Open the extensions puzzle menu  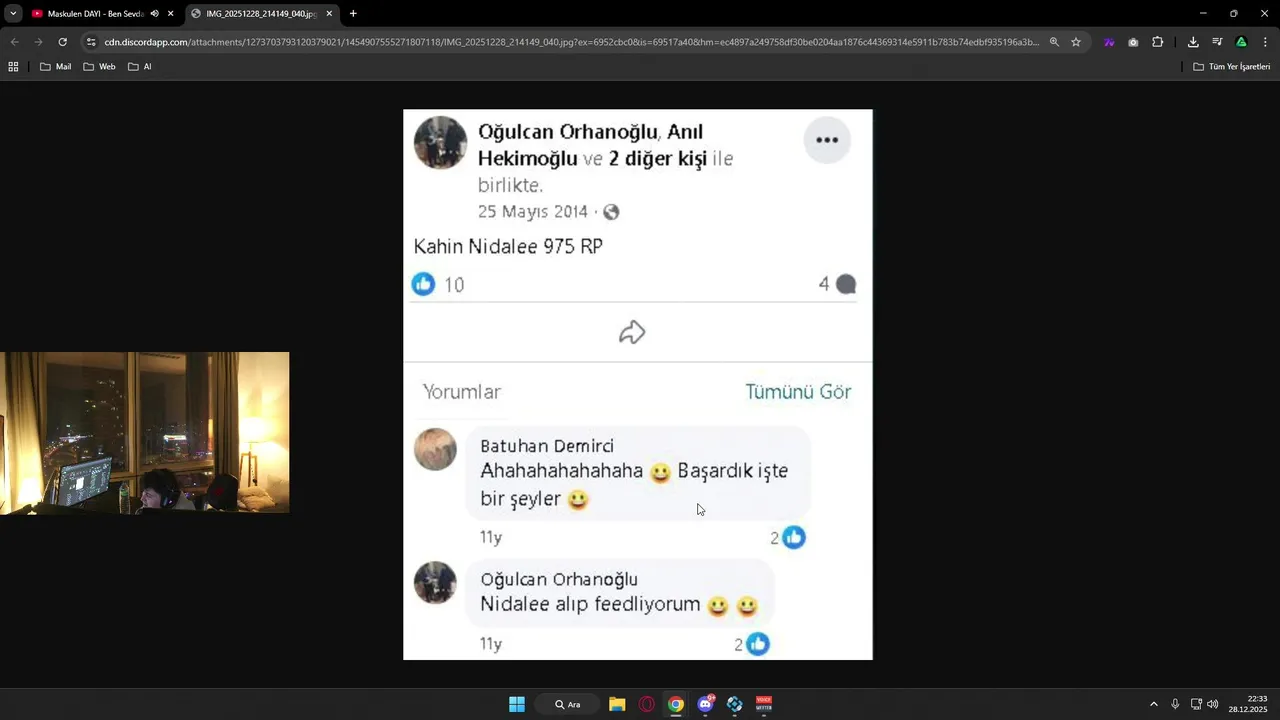point(1158,42)
